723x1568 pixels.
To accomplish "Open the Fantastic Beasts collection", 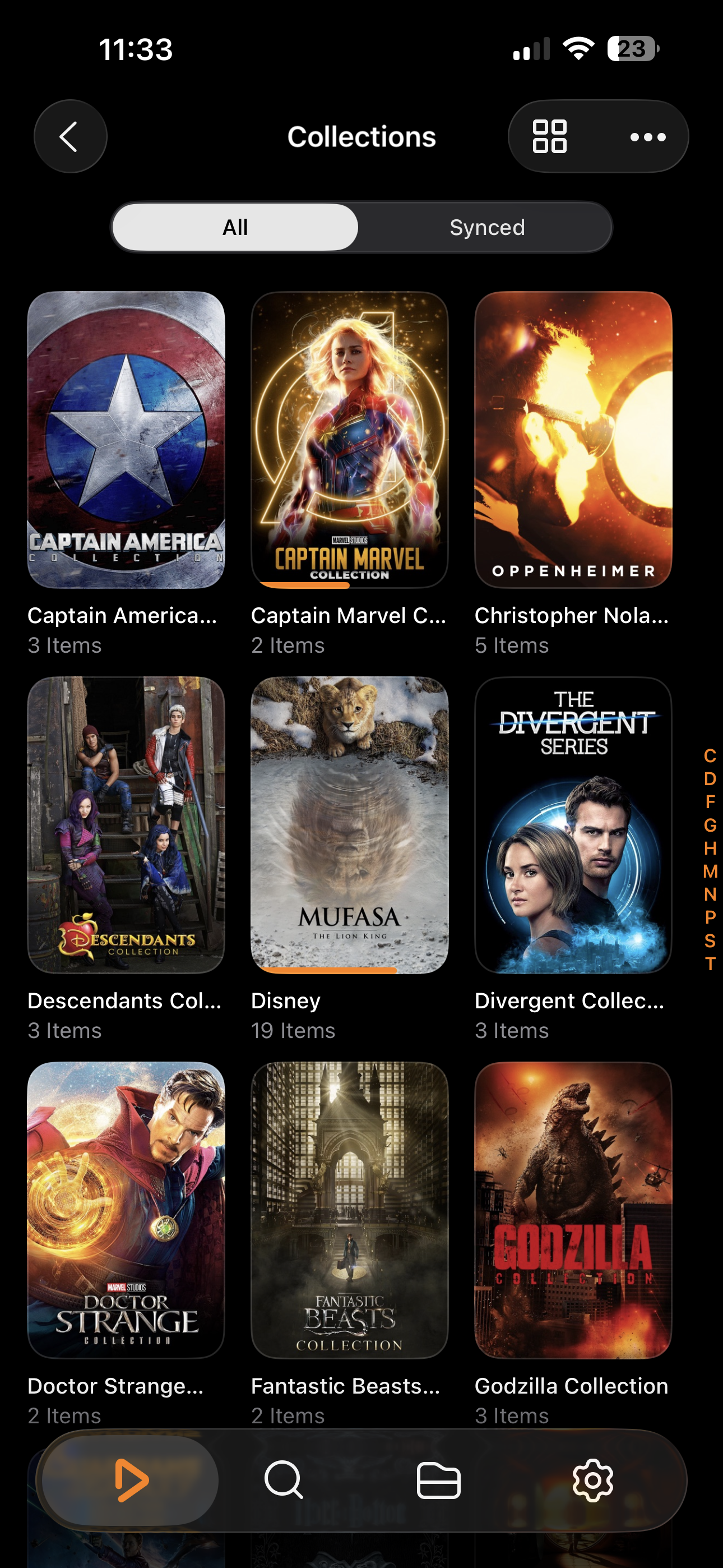I will (349, 1210).
